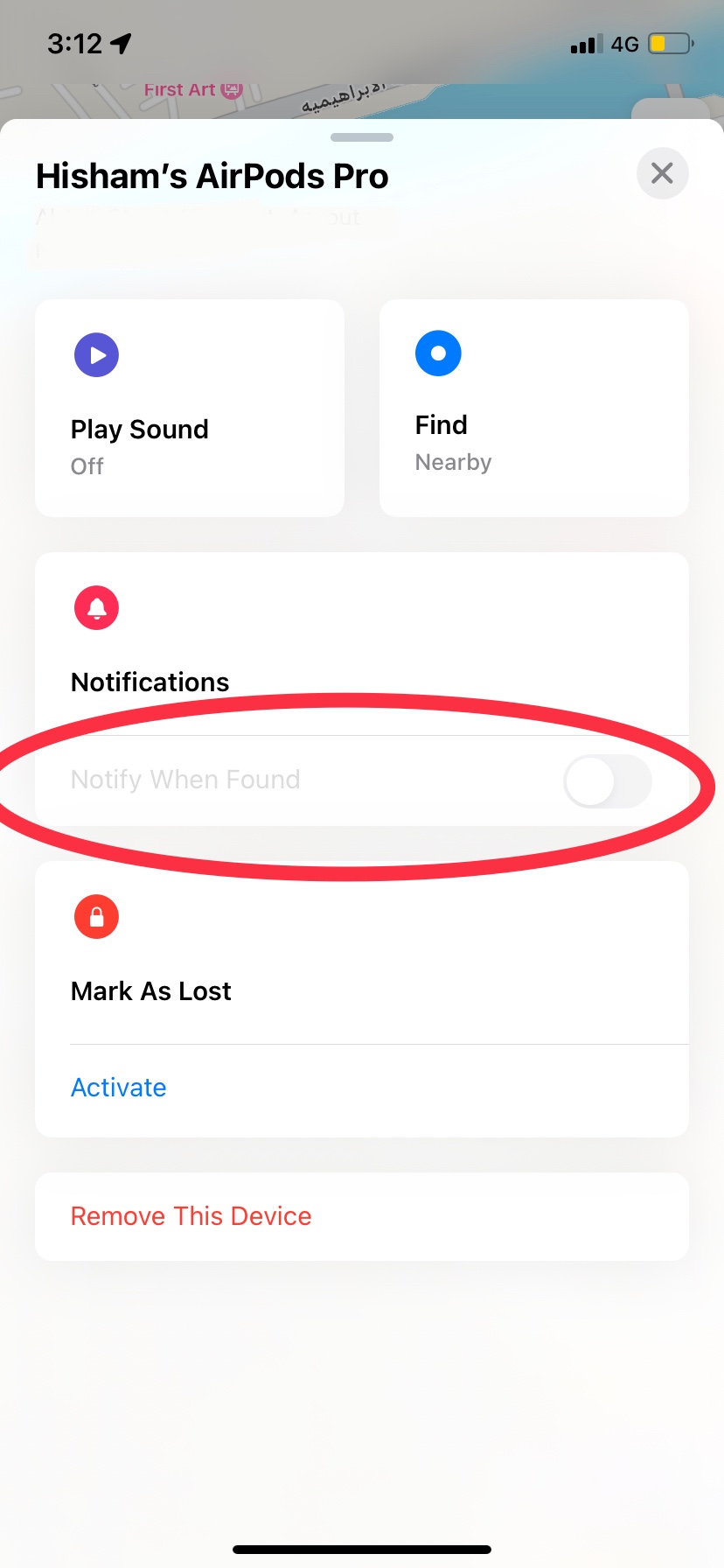Tap Remove This Device

[x=191, y=1216]
